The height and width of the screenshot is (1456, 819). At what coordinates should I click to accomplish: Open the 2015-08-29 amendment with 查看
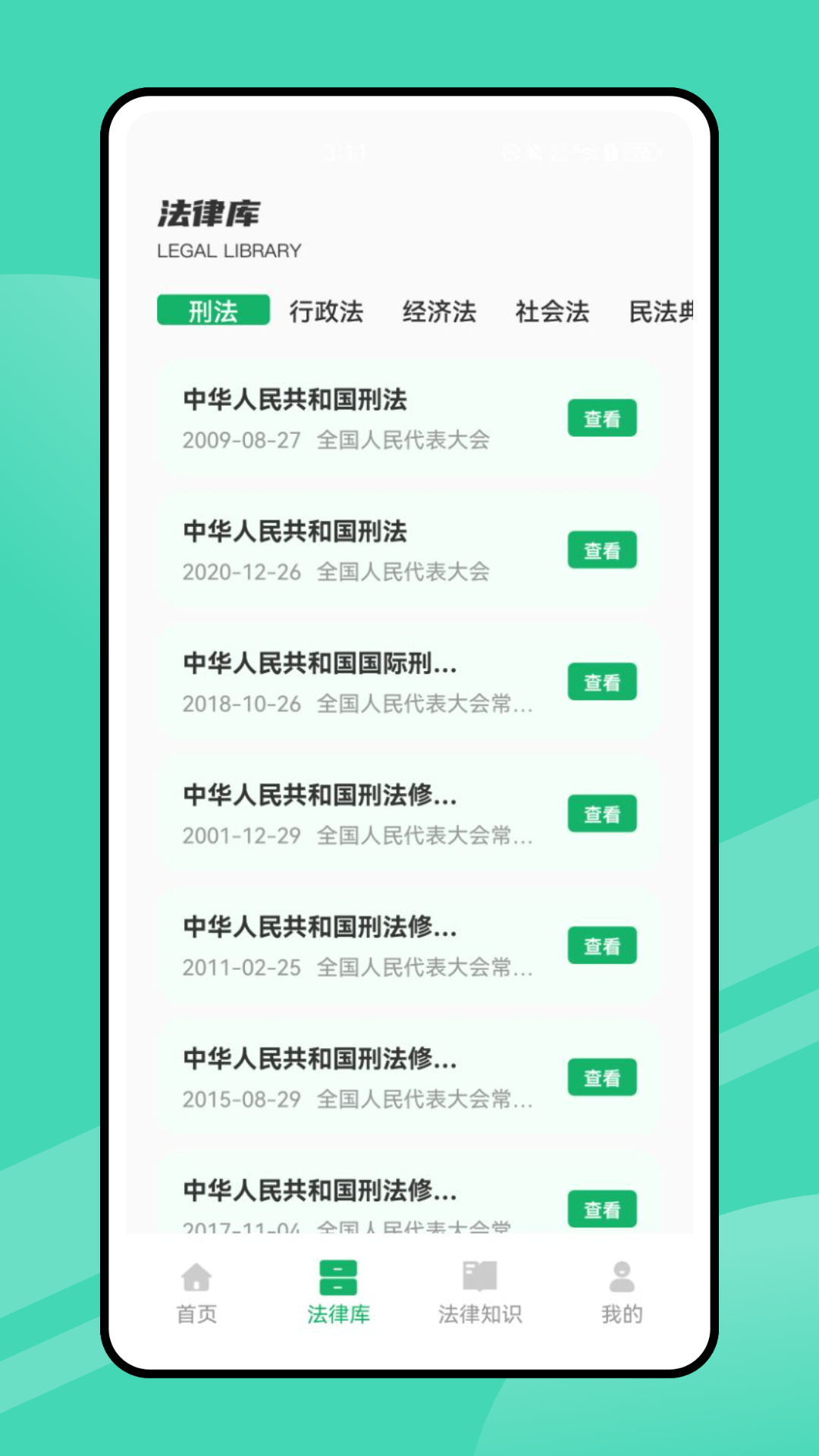click(601, 1078)
